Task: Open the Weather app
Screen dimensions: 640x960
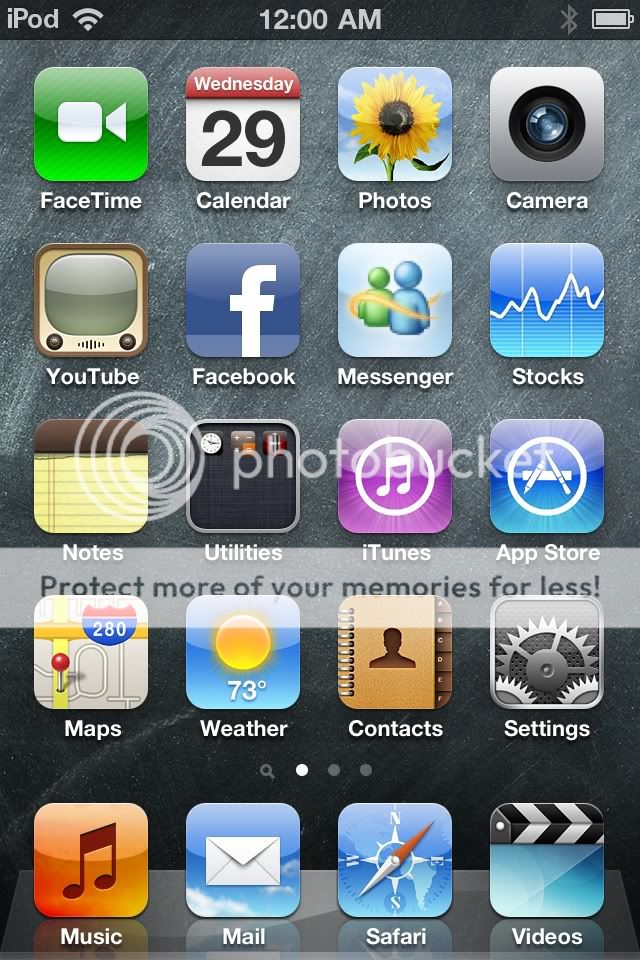Action: 243,652
